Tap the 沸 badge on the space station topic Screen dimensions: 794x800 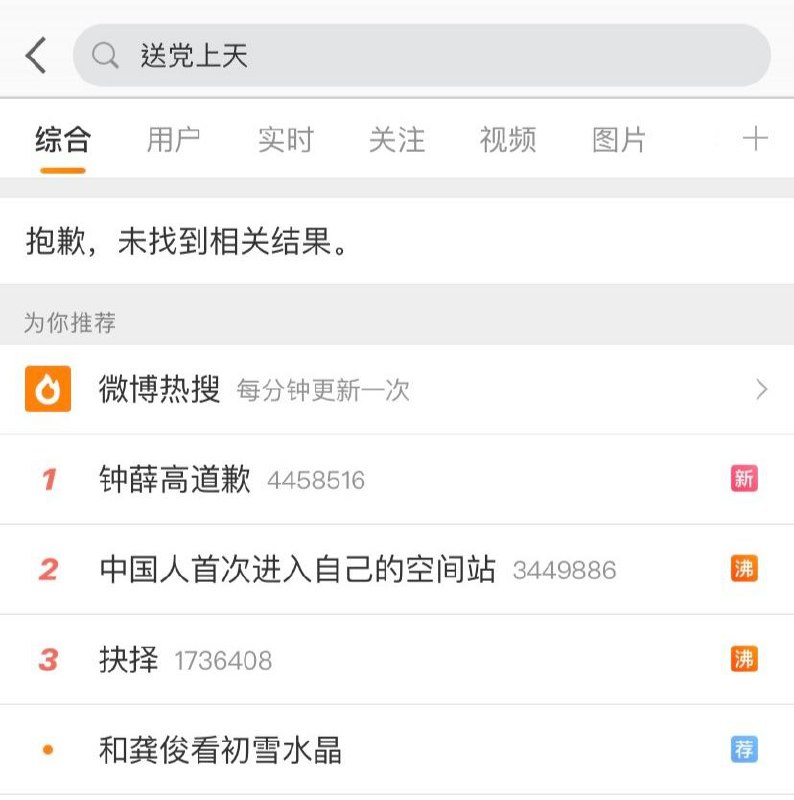point(744,570)
